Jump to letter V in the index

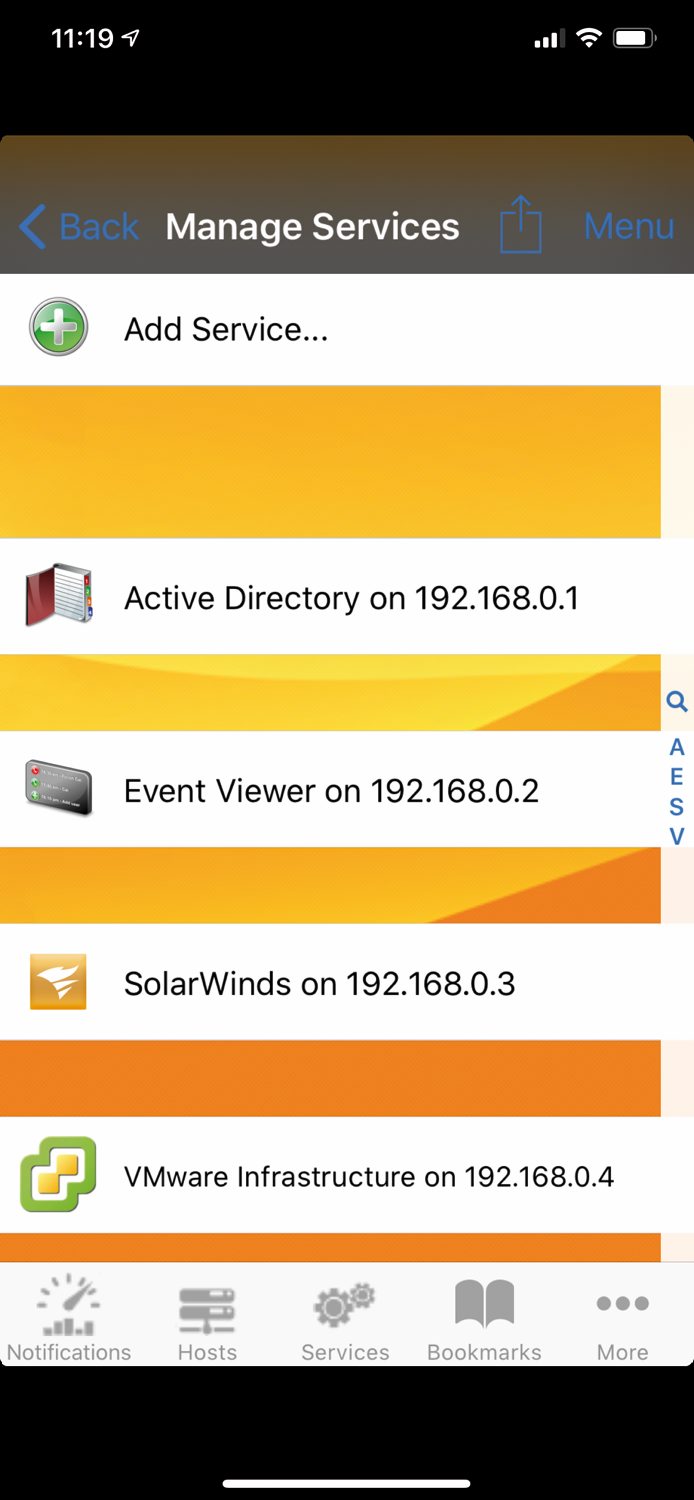[x=677, y=836]
